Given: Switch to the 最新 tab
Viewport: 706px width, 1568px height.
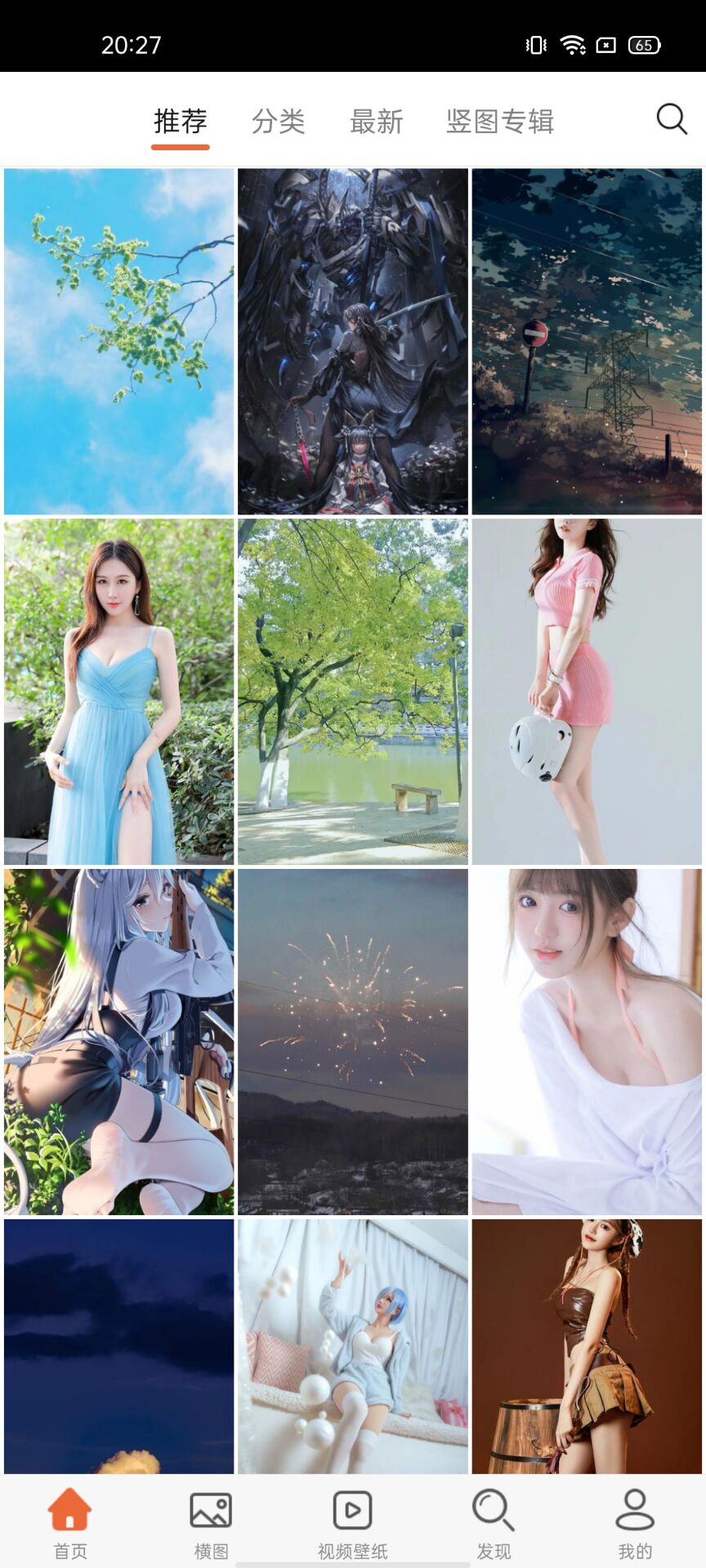Looking at the screenshot, I should (376, 122).
